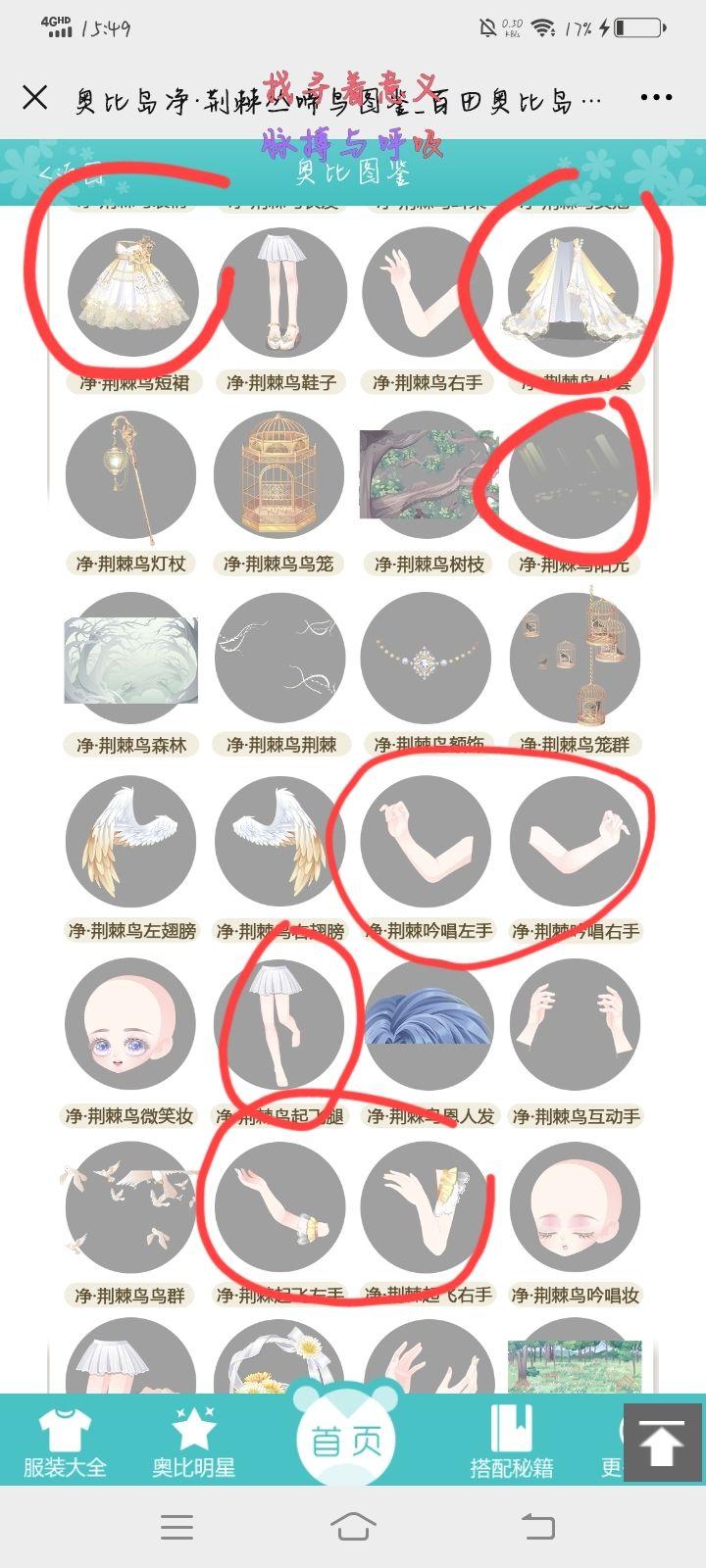Jump to top with the up-arrow button

pyautogui.click(x=663, y=1443)
